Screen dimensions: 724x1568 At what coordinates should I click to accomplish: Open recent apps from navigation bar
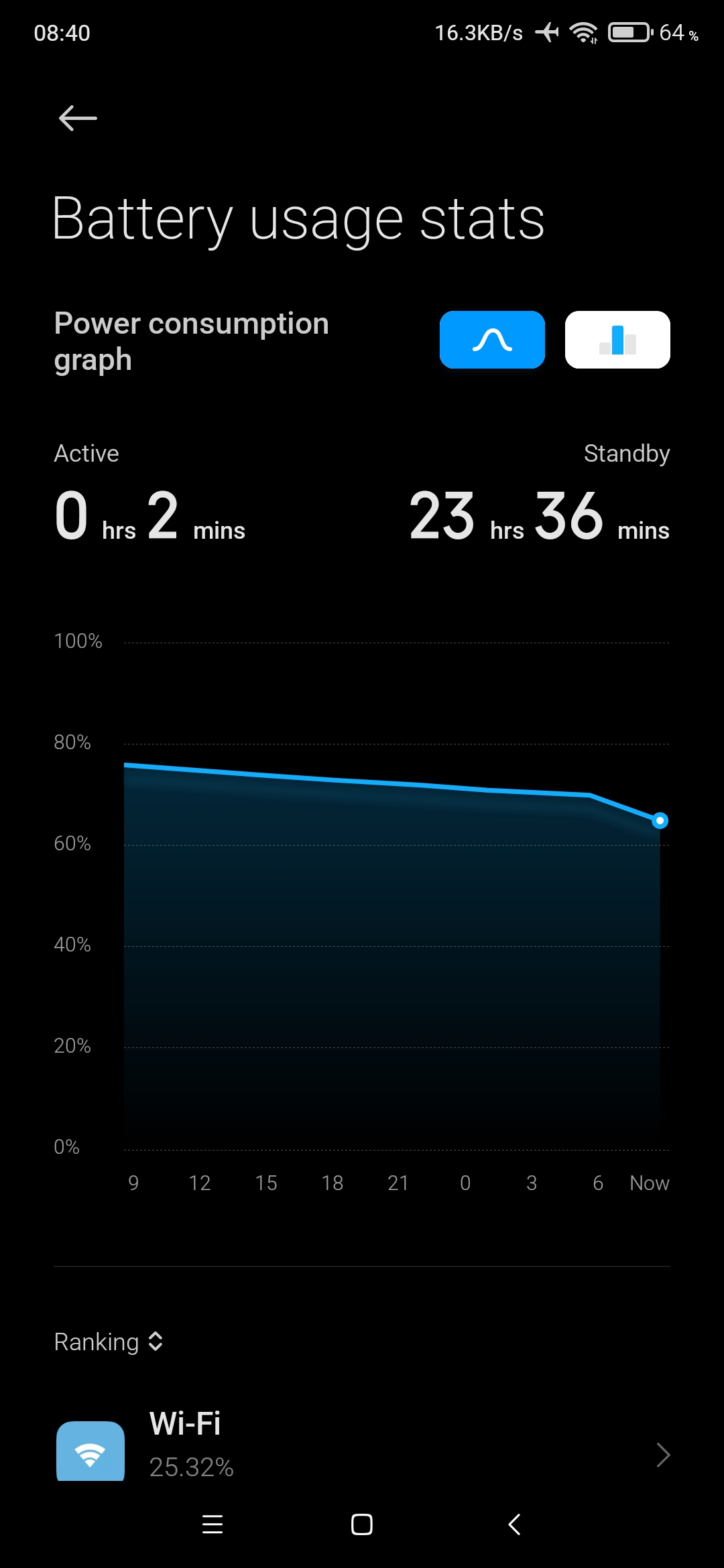pos(213,1524)
